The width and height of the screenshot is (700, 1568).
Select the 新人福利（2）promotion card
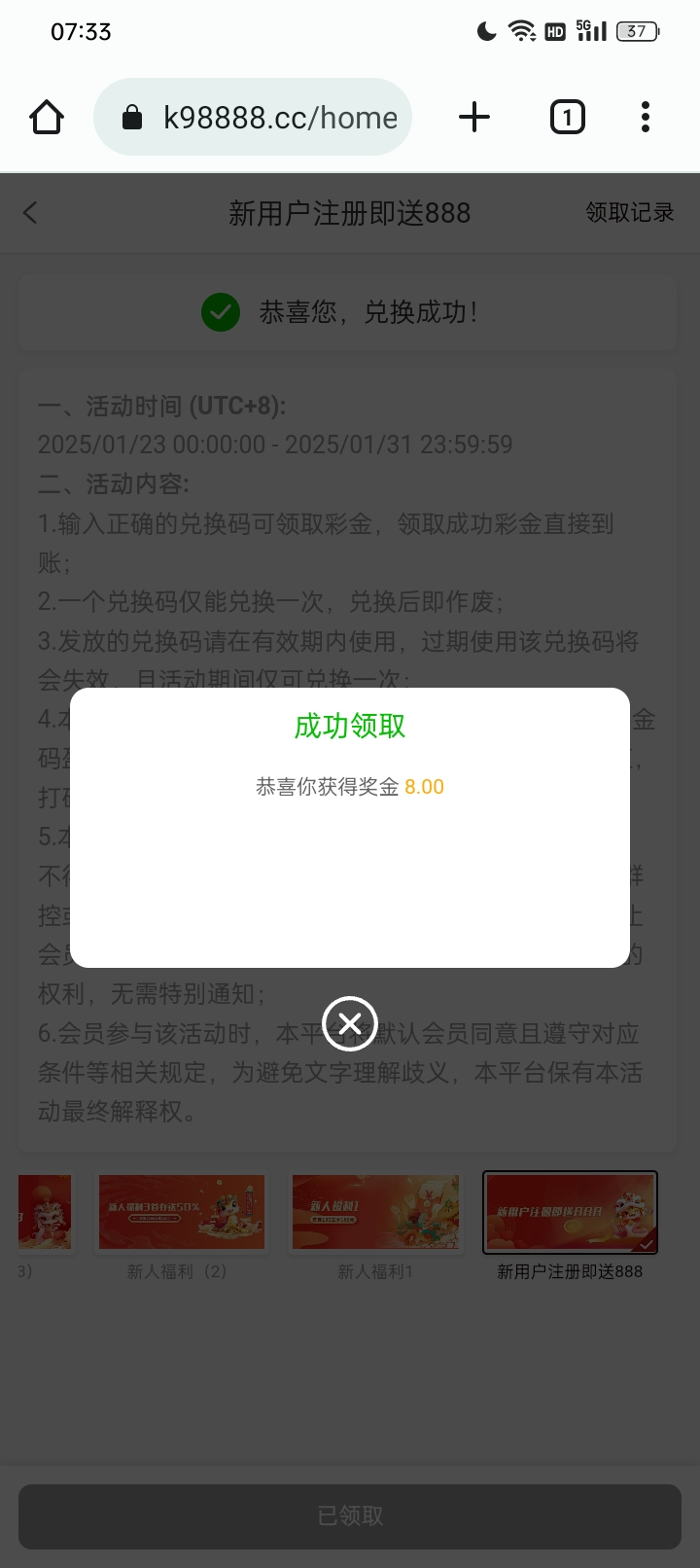click(181, 1212)
